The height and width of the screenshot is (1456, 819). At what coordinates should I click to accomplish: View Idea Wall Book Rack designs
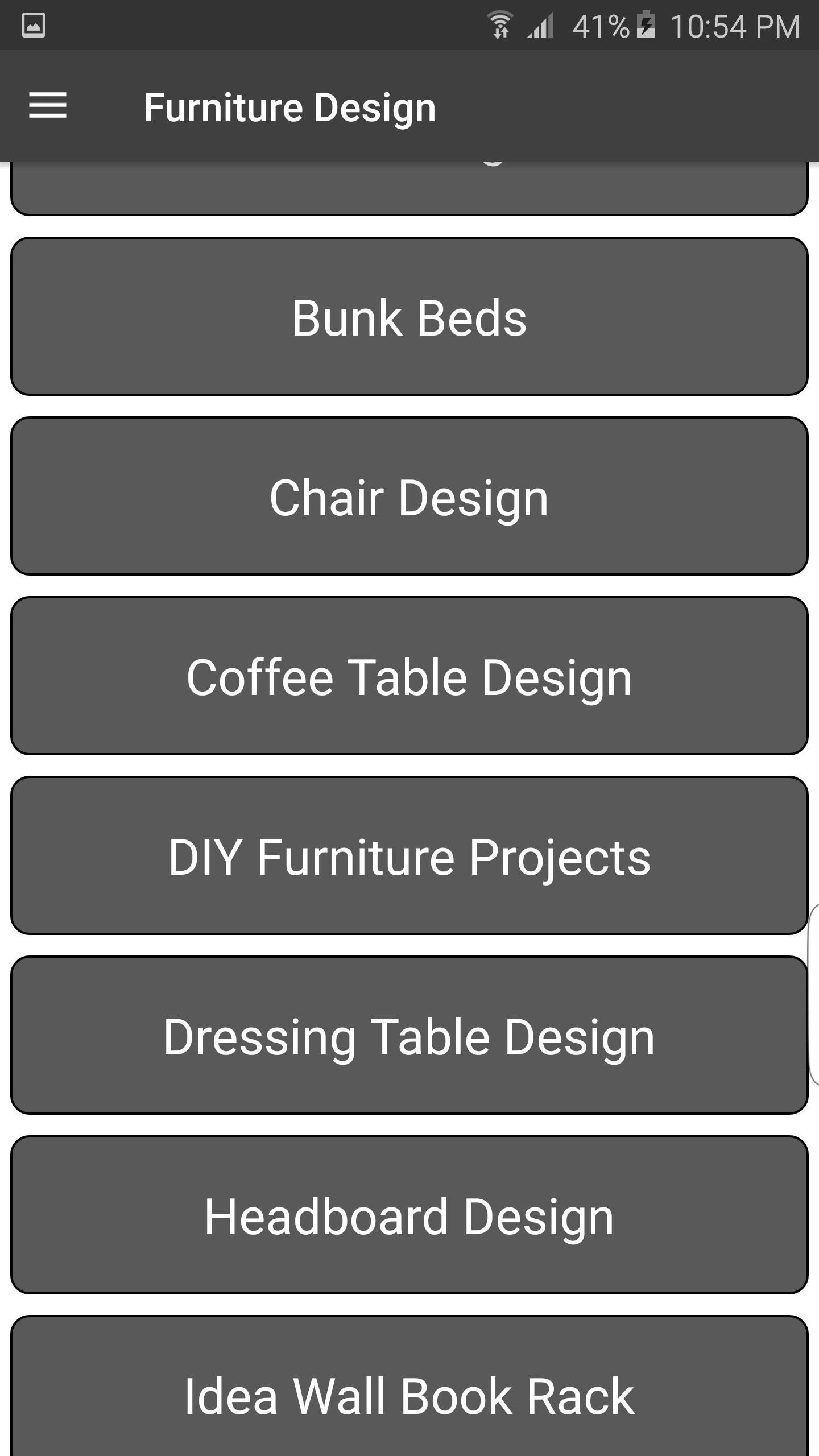(408, 1395)
